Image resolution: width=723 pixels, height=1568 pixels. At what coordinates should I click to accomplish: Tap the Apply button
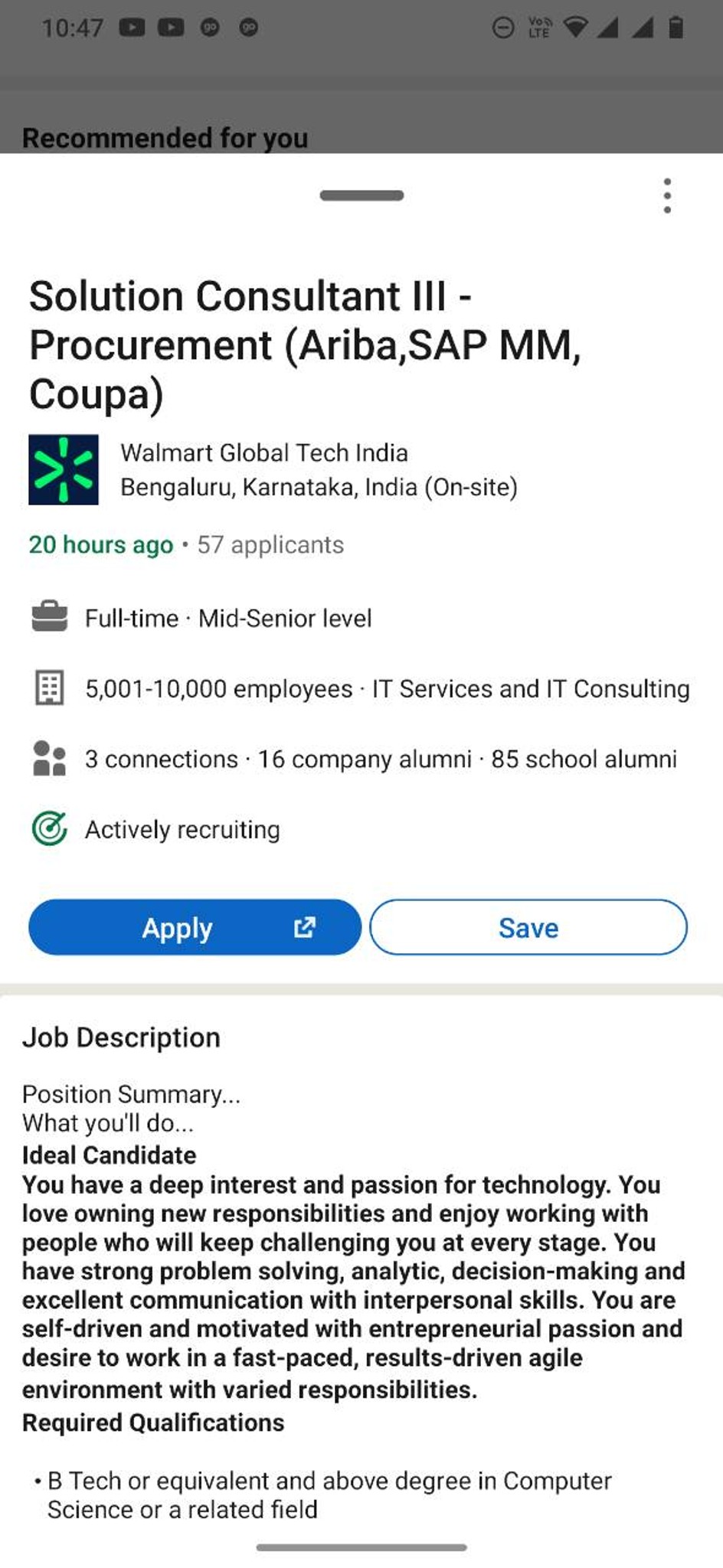(x=178, y=927)
